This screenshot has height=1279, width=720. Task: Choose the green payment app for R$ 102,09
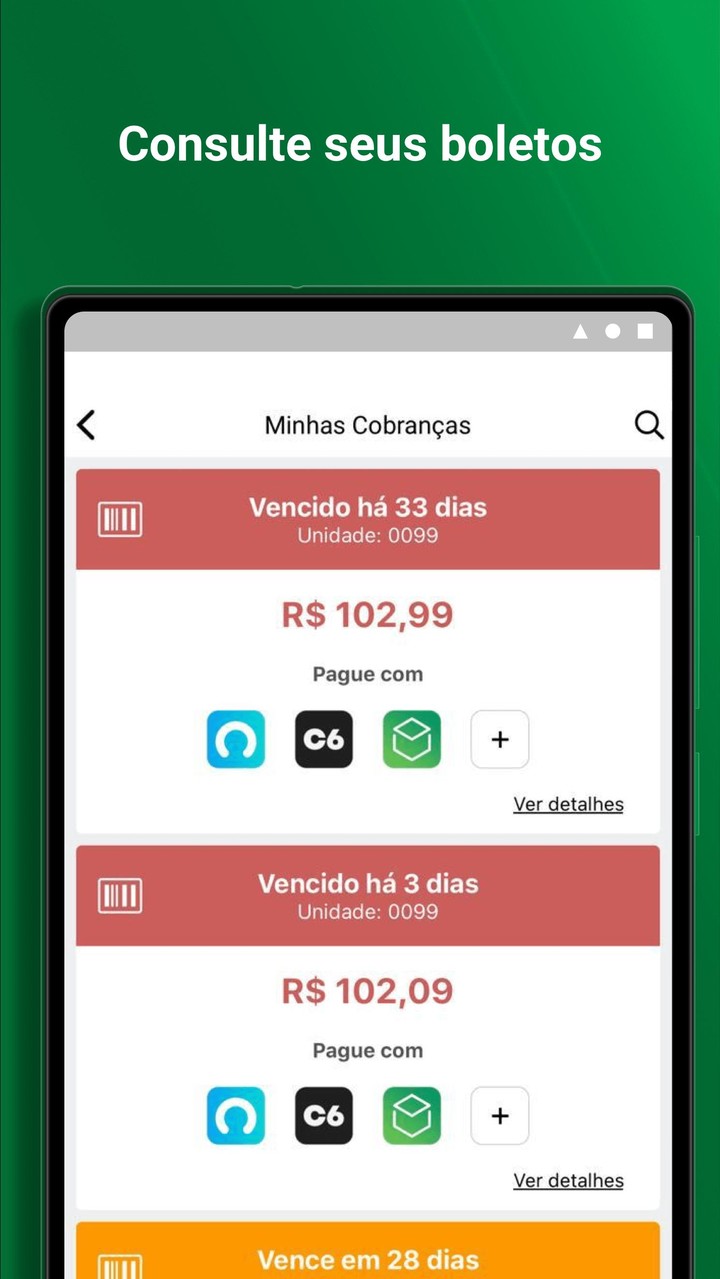click(412, 1116)
